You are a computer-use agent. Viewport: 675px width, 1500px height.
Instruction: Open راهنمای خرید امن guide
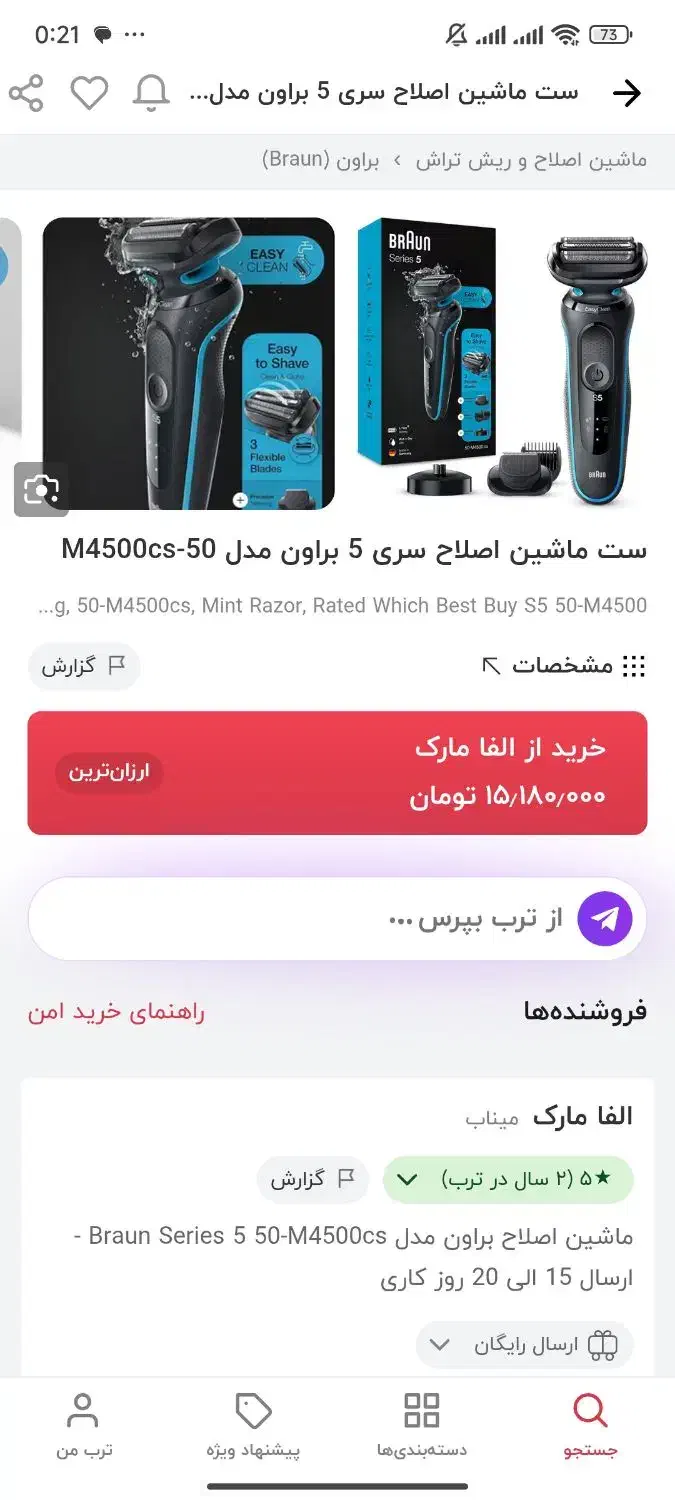pos(116,1011)
